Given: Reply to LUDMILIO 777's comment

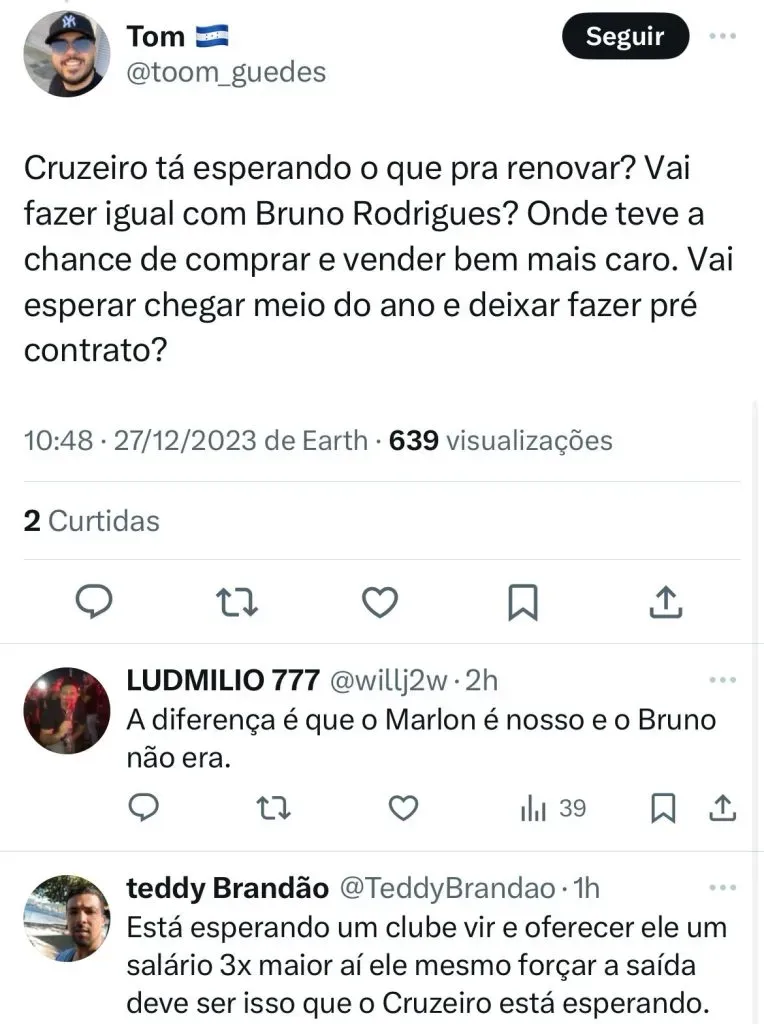Looking at the screenshot, I should [x=144, y=808].
